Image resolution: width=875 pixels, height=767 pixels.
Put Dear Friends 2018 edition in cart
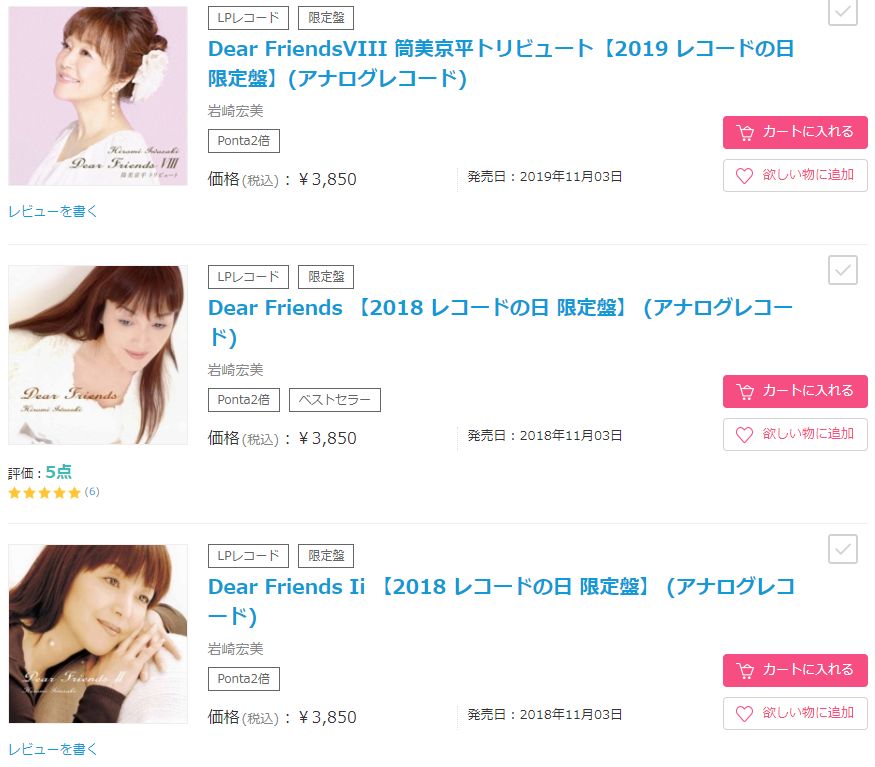point(795,391)
